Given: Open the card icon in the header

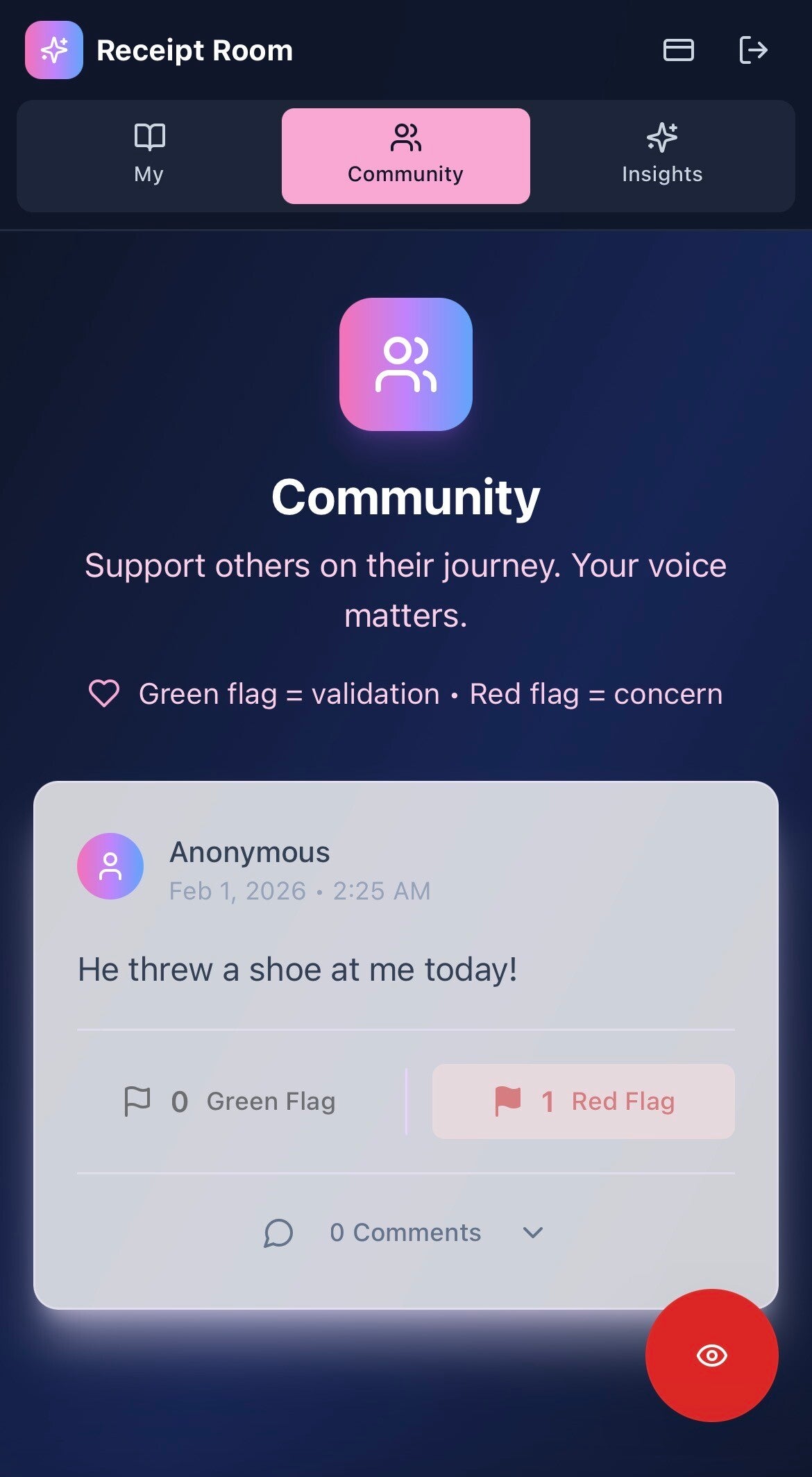Looking at the screenshot, I should pos(678,50).
